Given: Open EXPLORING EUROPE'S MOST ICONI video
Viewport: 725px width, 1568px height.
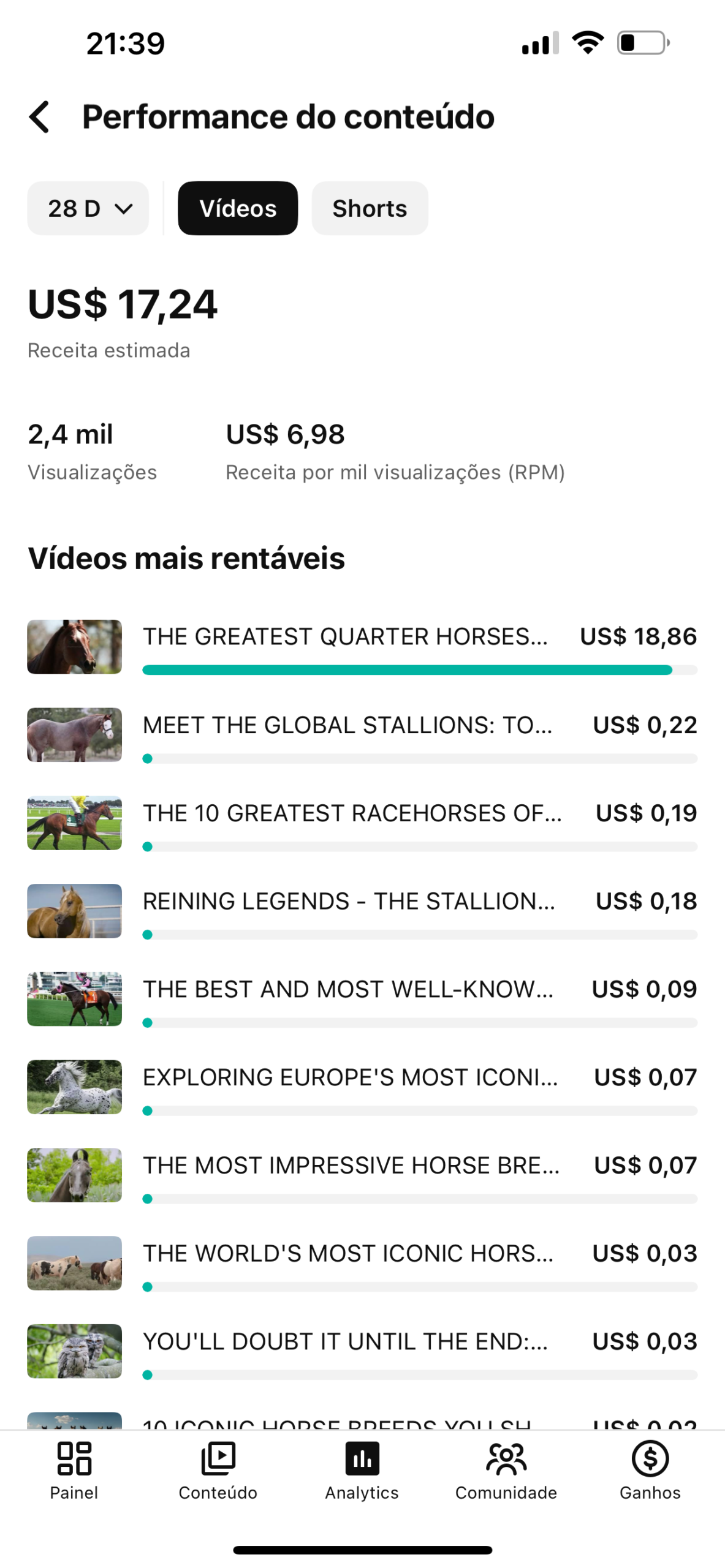Looking at the screenshot, I should click(x=362, y=1087).
